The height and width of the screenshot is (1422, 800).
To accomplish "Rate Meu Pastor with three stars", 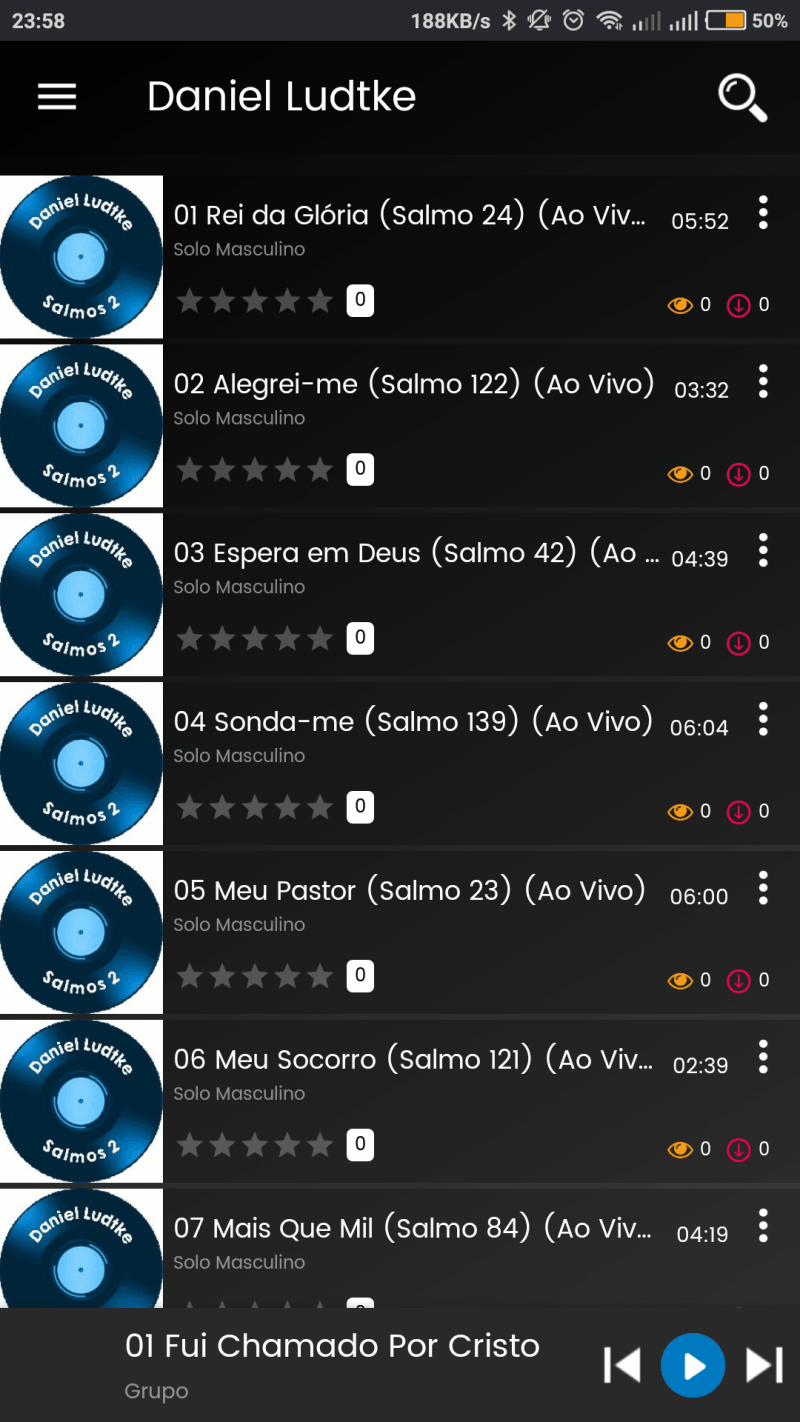I will tap(255, 976).
